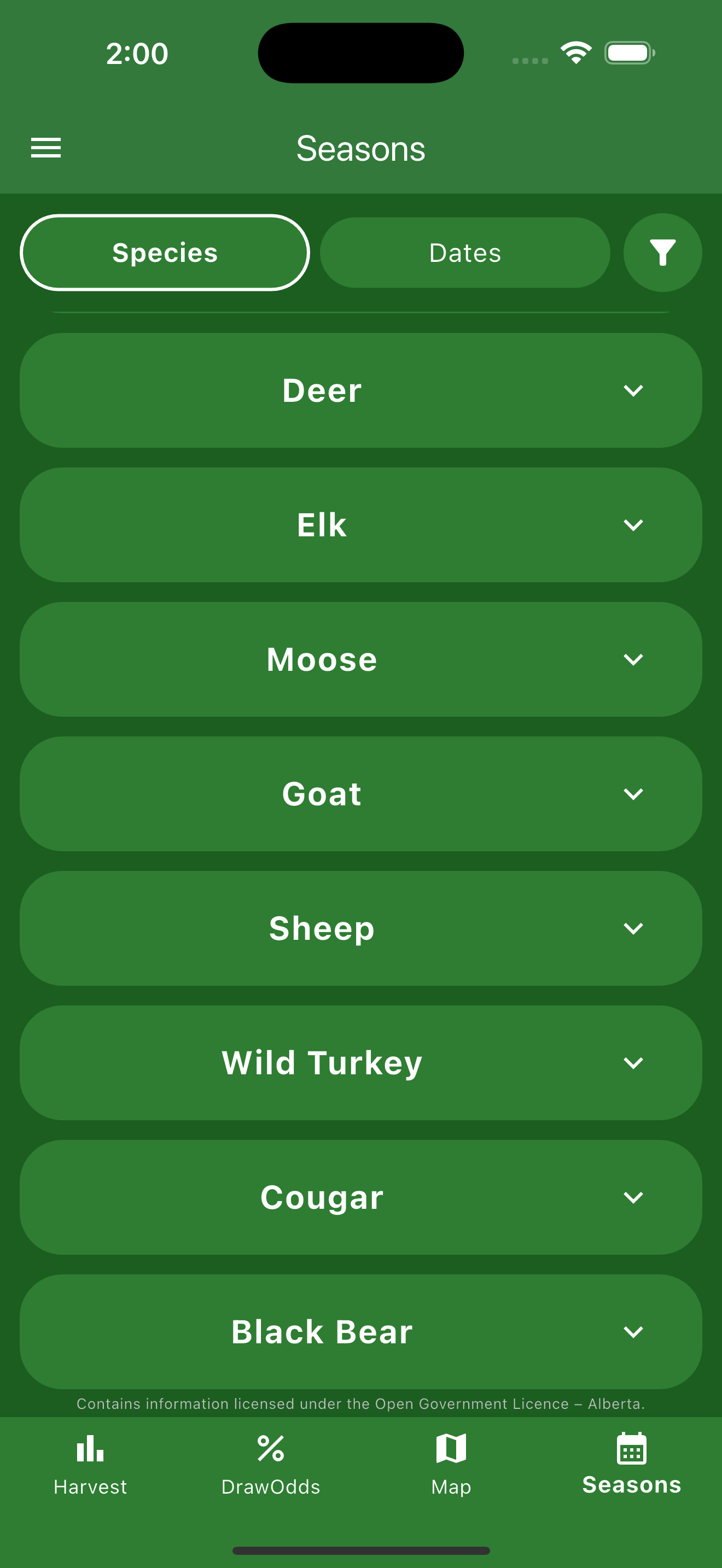Tap the battery indicator in status bar

coord(630,52)
